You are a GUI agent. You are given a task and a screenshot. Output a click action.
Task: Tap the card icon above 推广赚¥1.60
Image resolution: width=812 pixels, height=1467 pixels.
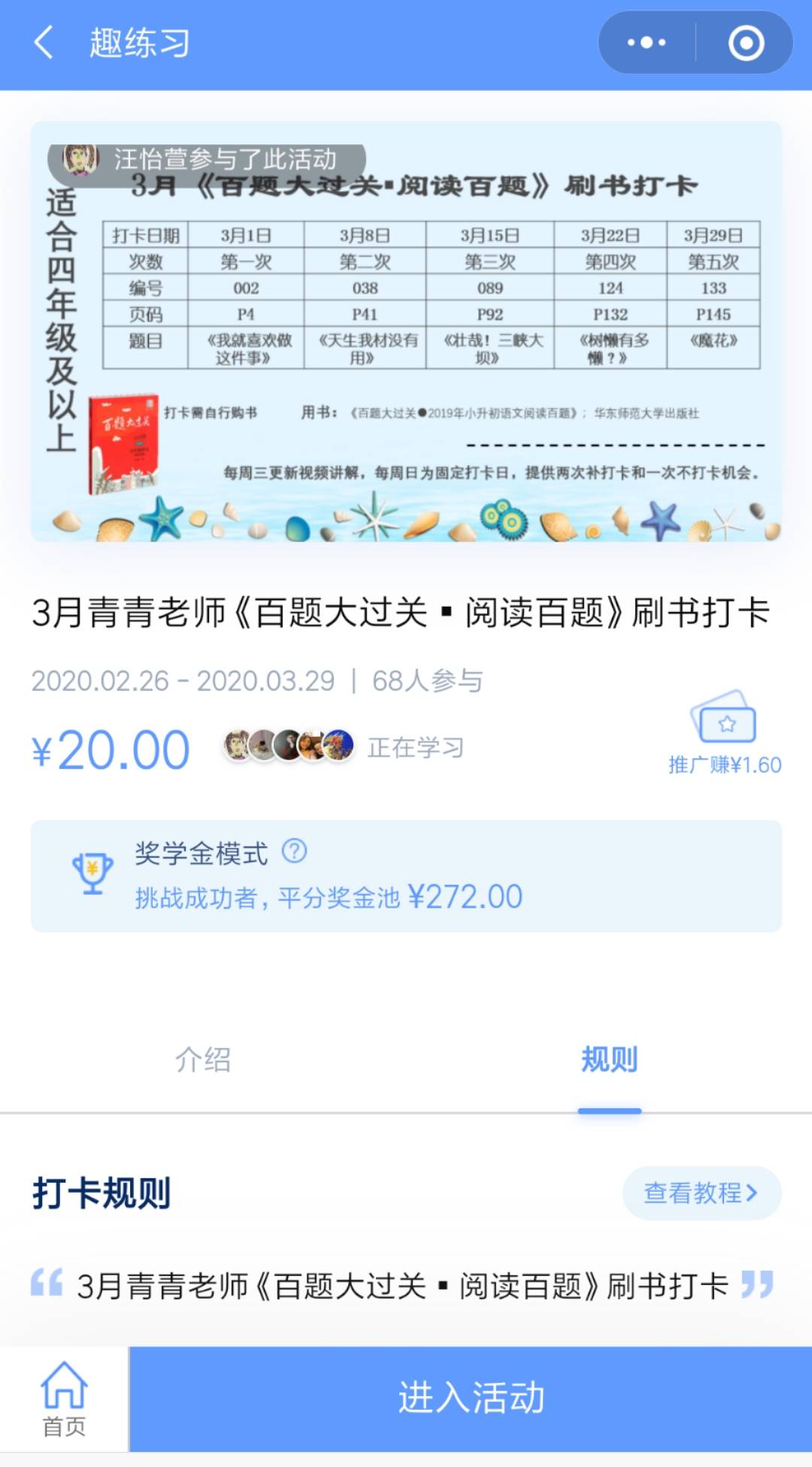[726, 723]
